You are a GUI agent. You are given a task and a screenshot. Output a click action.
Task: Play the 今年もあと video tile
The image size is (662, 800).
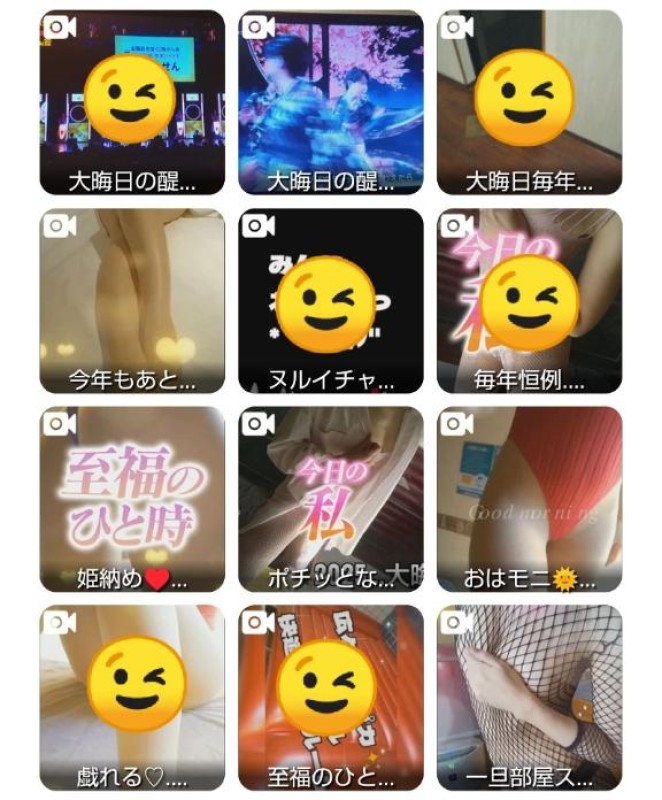[132, 300]
